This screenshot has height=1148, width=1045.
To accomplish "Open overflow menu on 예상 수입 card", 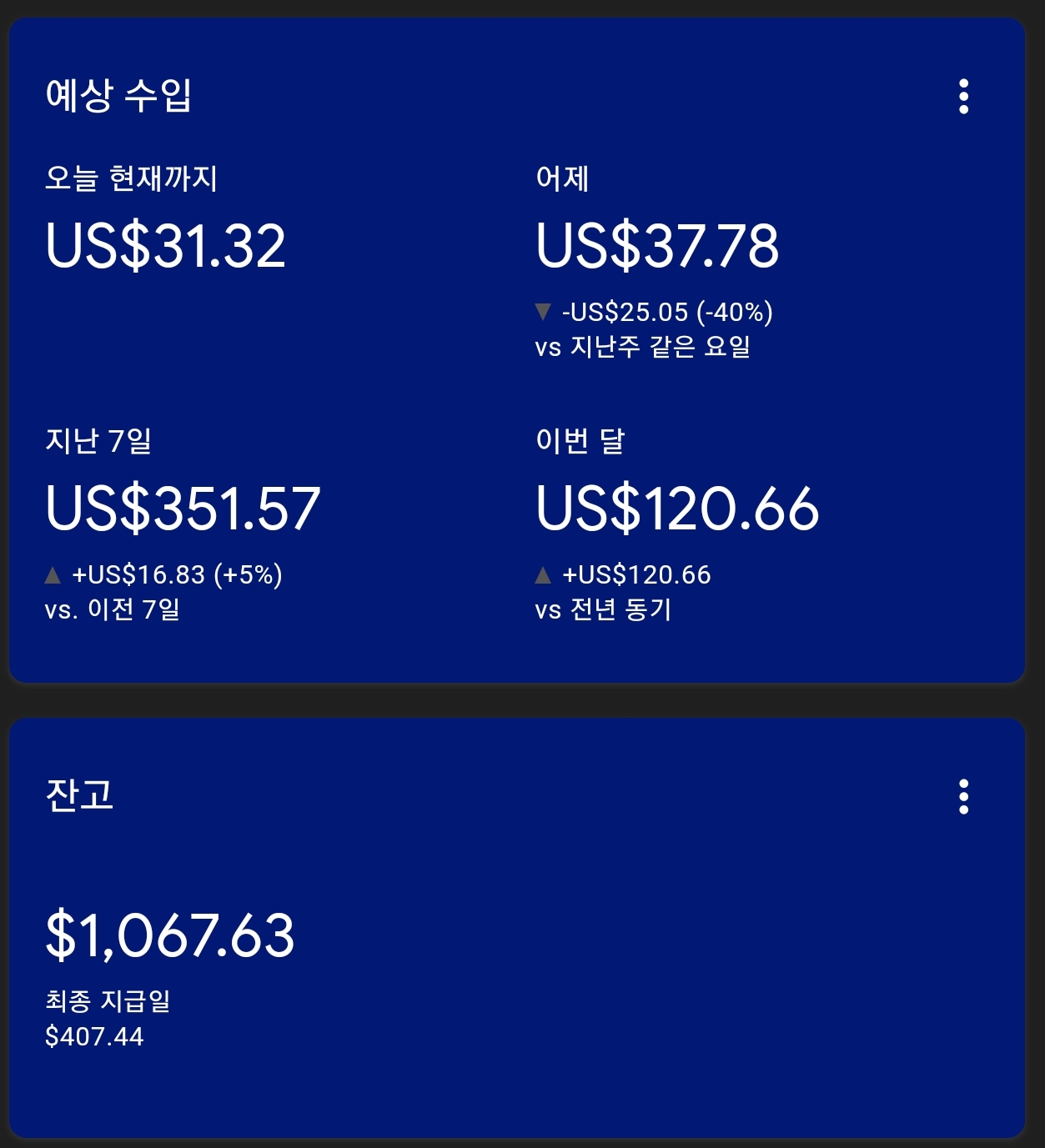I will pyautogui.click(x=963, y=97).
